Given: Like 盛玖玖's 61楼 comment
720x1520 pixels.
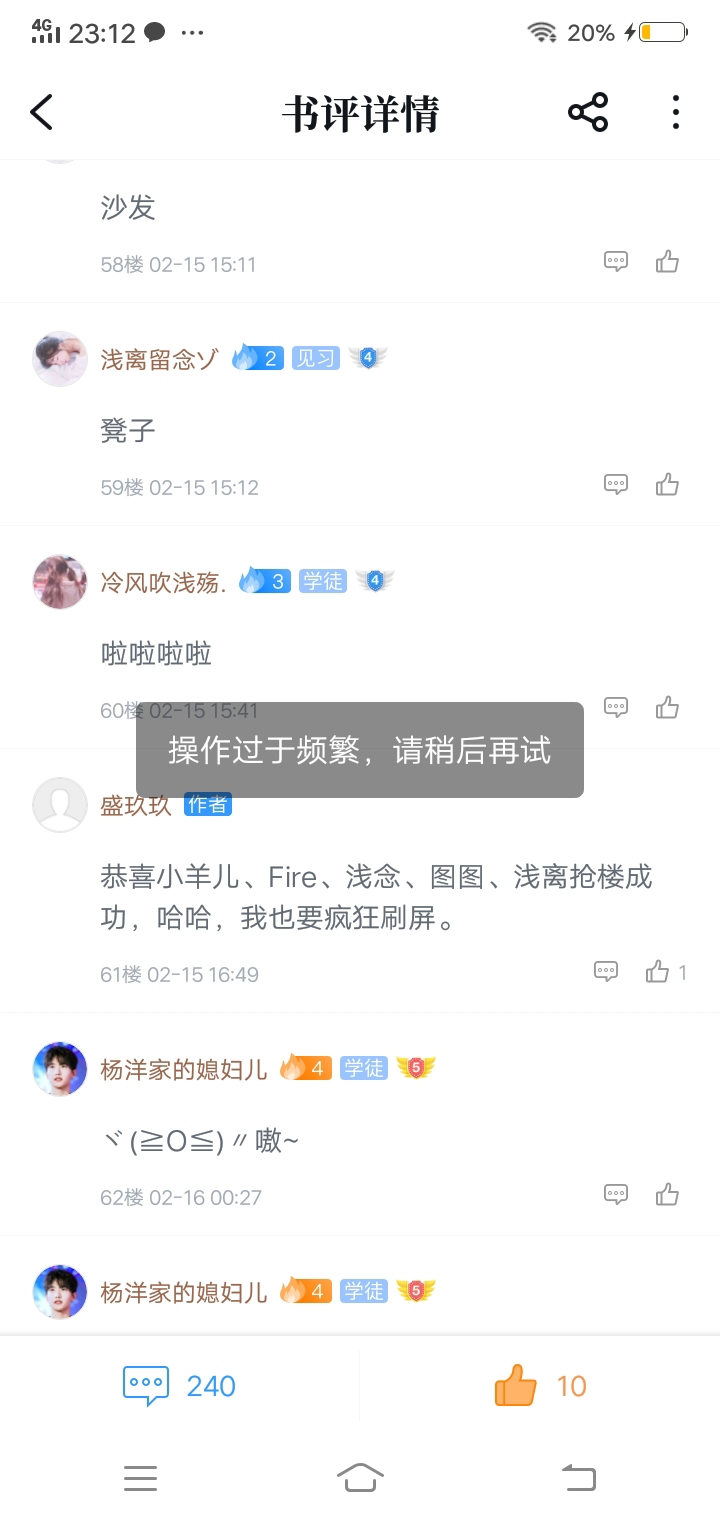Looking at the screenshot, I should coord(657,971).
